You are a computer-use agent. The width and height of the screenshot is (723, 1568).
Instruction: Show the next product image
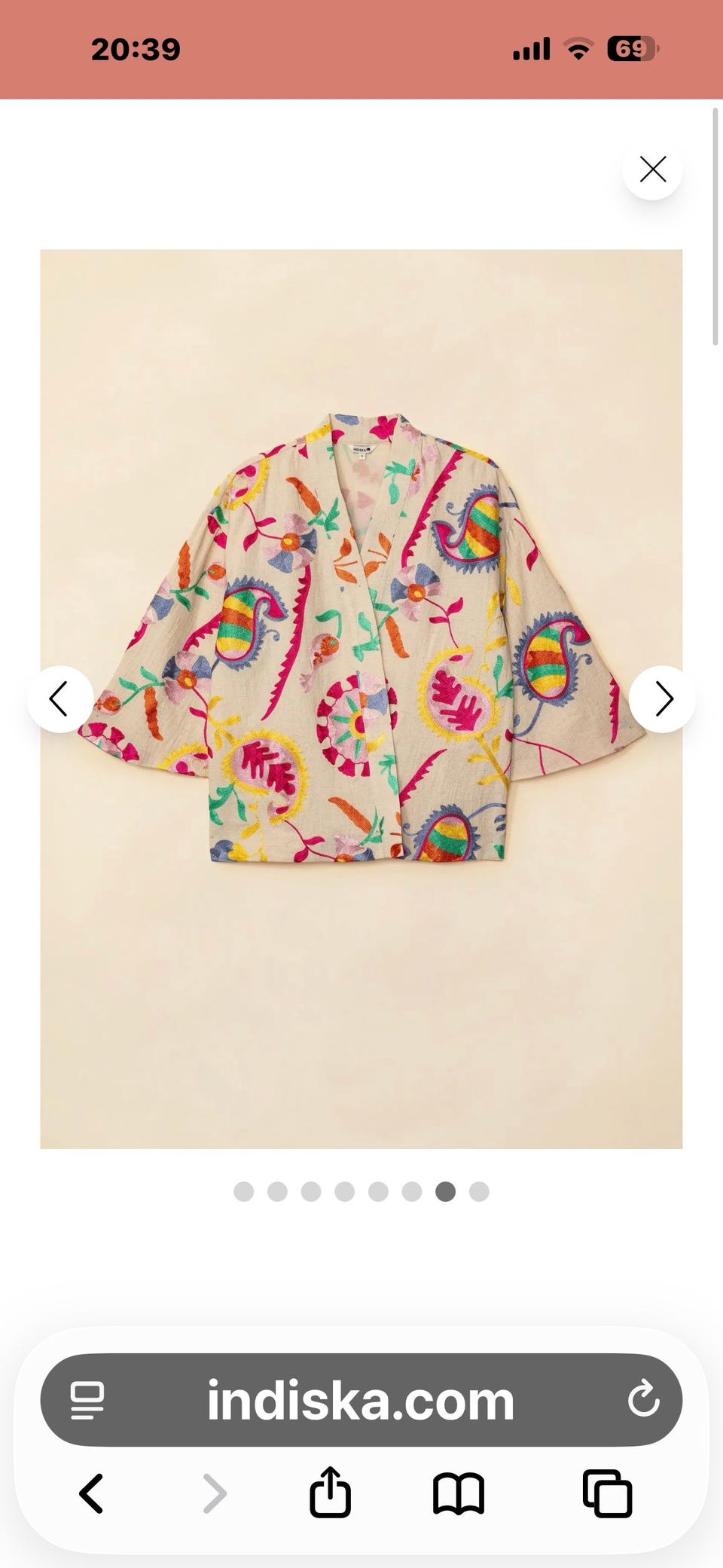[663, 699]
